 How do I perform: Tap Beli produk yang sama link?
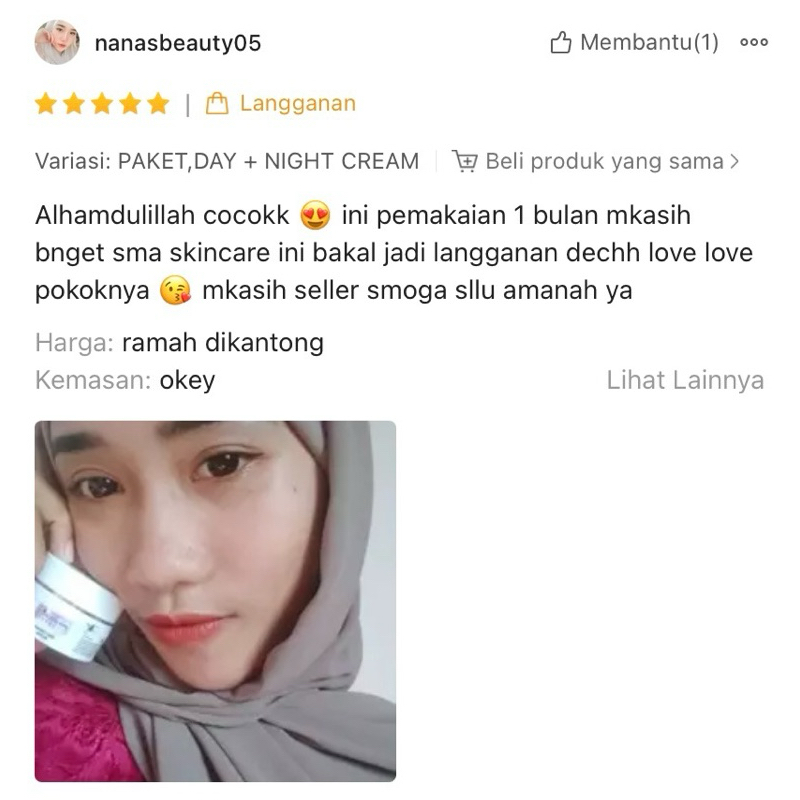pyautogui.click(x=596, y=161)
